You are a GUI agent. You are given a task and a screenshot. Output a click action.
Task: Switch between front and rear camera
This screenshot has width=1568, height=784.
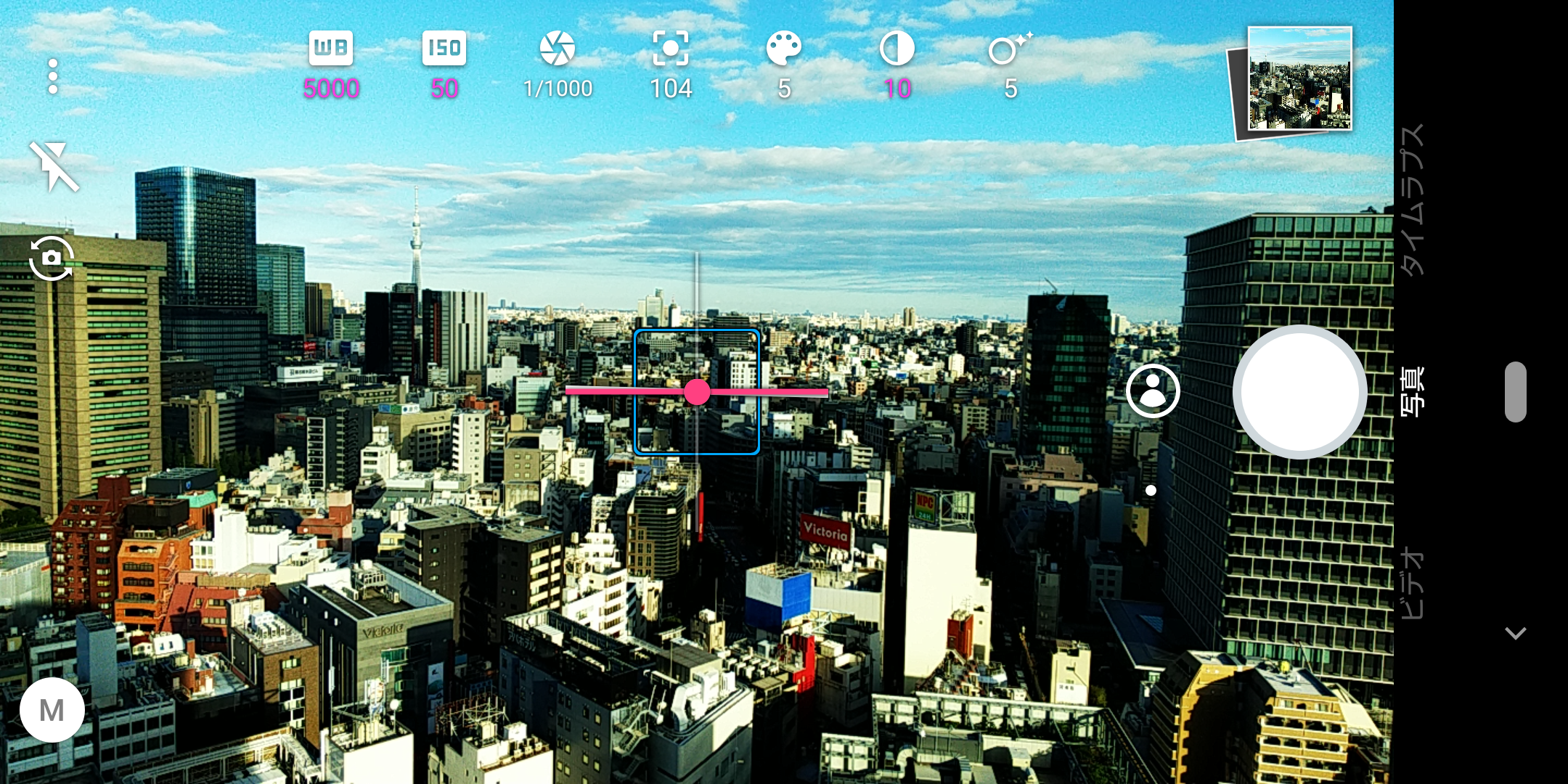pos(52,258)
